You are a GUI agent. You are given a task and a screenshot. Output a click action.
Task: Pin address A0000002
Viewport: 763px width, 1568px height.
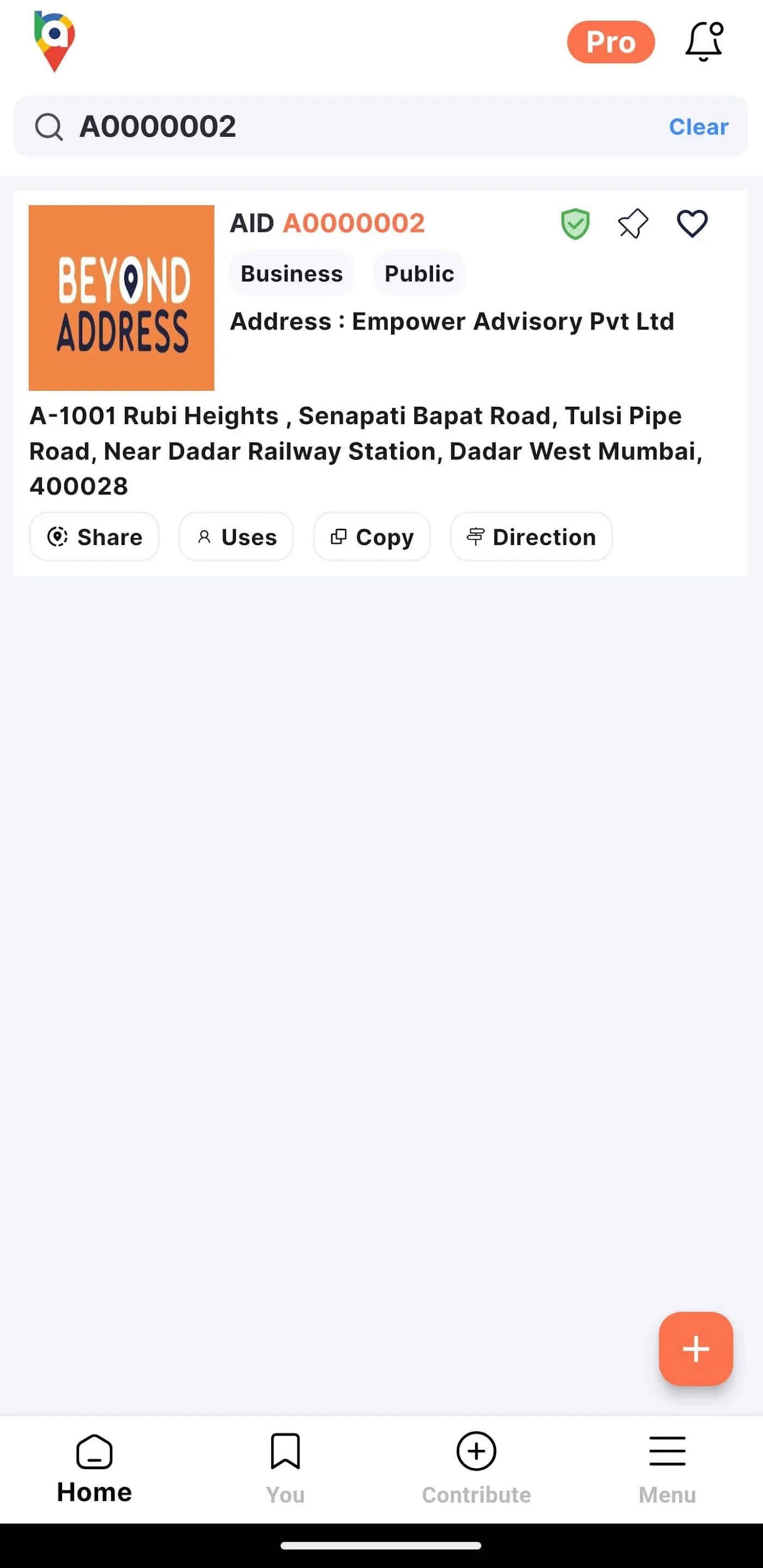coord(633,223)
